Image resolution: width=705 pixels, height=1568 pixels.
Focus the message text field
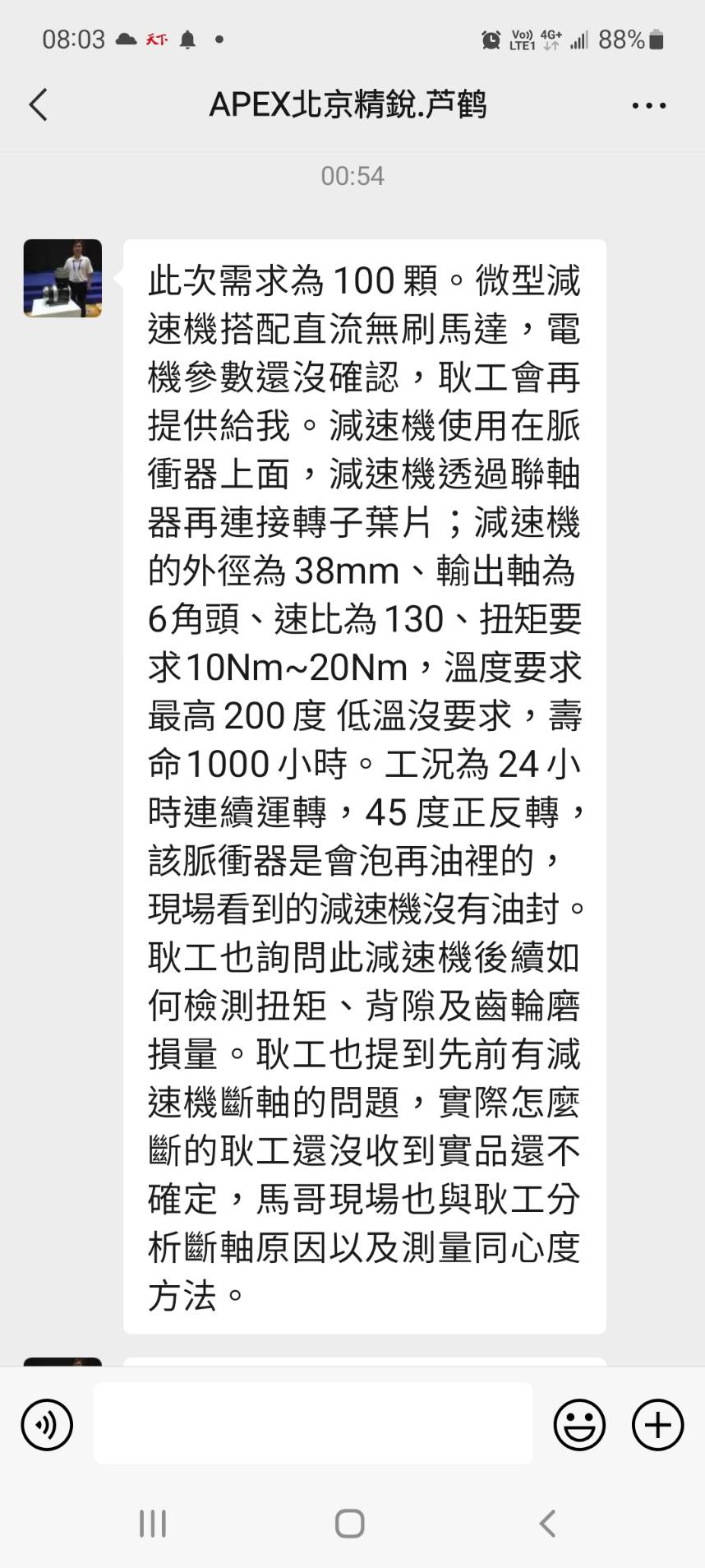312,1423
